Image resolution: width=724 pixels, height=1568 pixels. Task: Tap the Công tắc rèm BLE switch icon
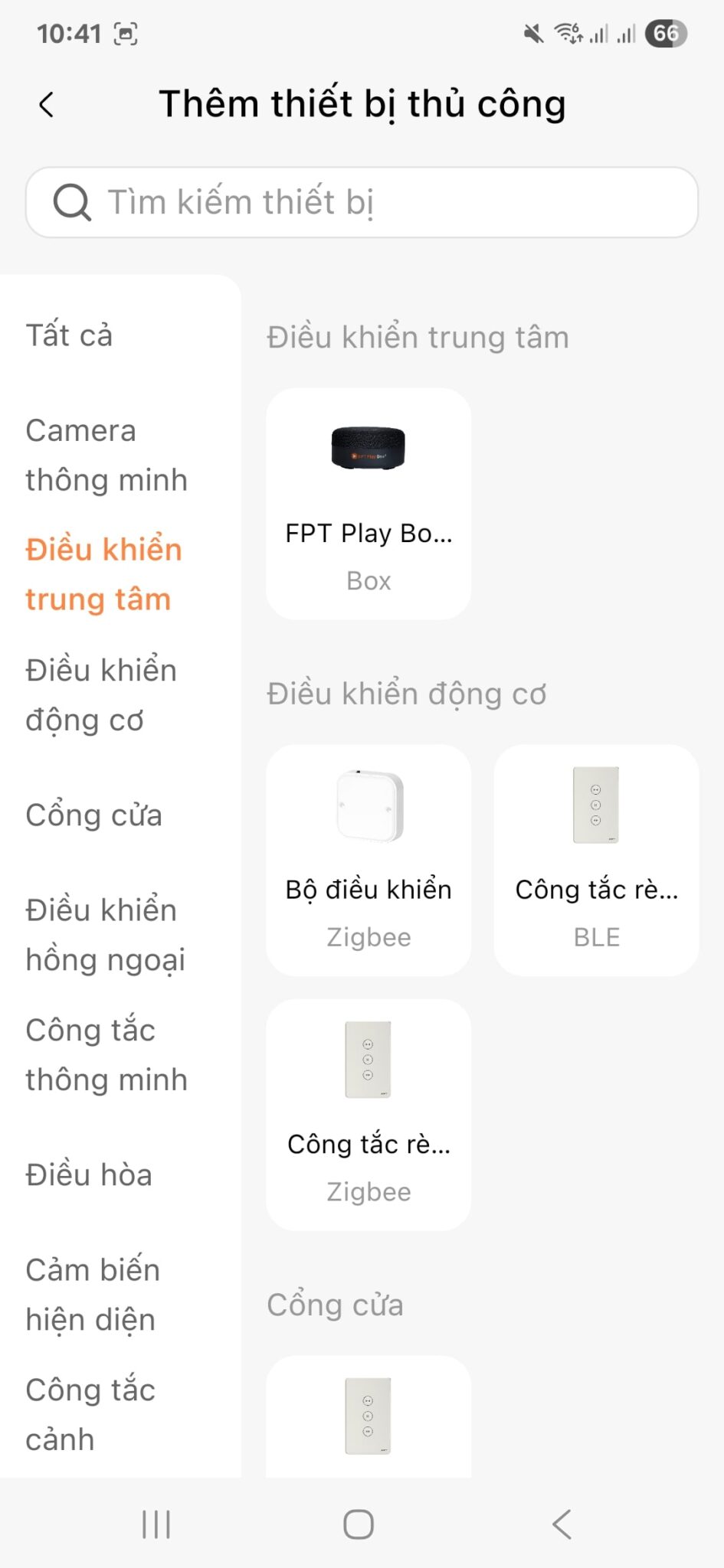coord(595,804)
